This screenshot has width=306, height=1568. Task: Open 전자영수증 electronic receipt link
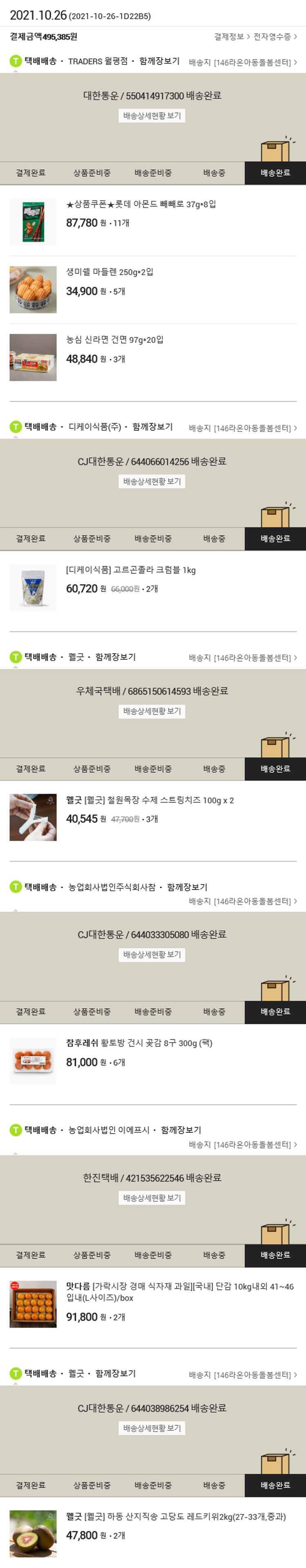(x=274, y=36)
